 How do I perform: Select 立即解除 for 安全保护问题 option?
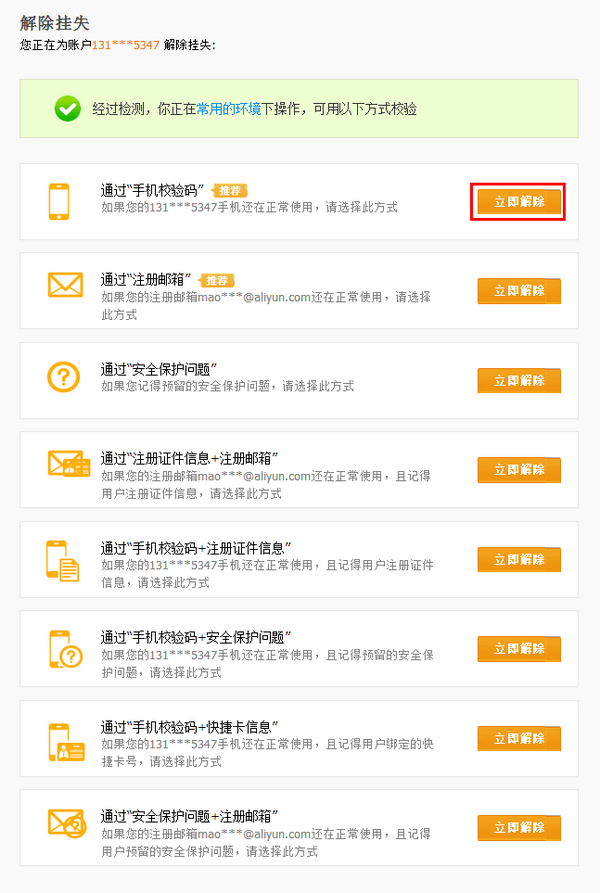coord(519,381)
